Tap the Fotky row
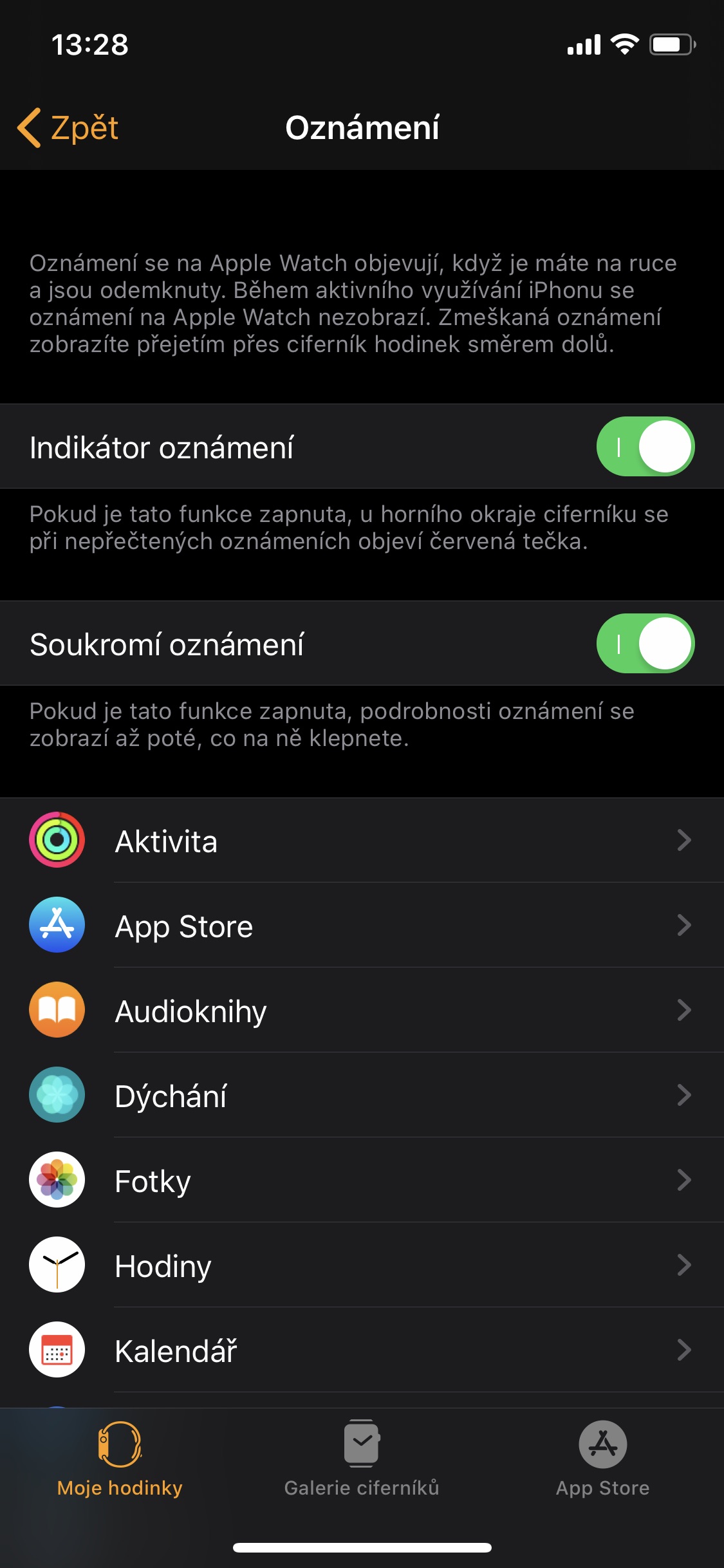 362,1181
